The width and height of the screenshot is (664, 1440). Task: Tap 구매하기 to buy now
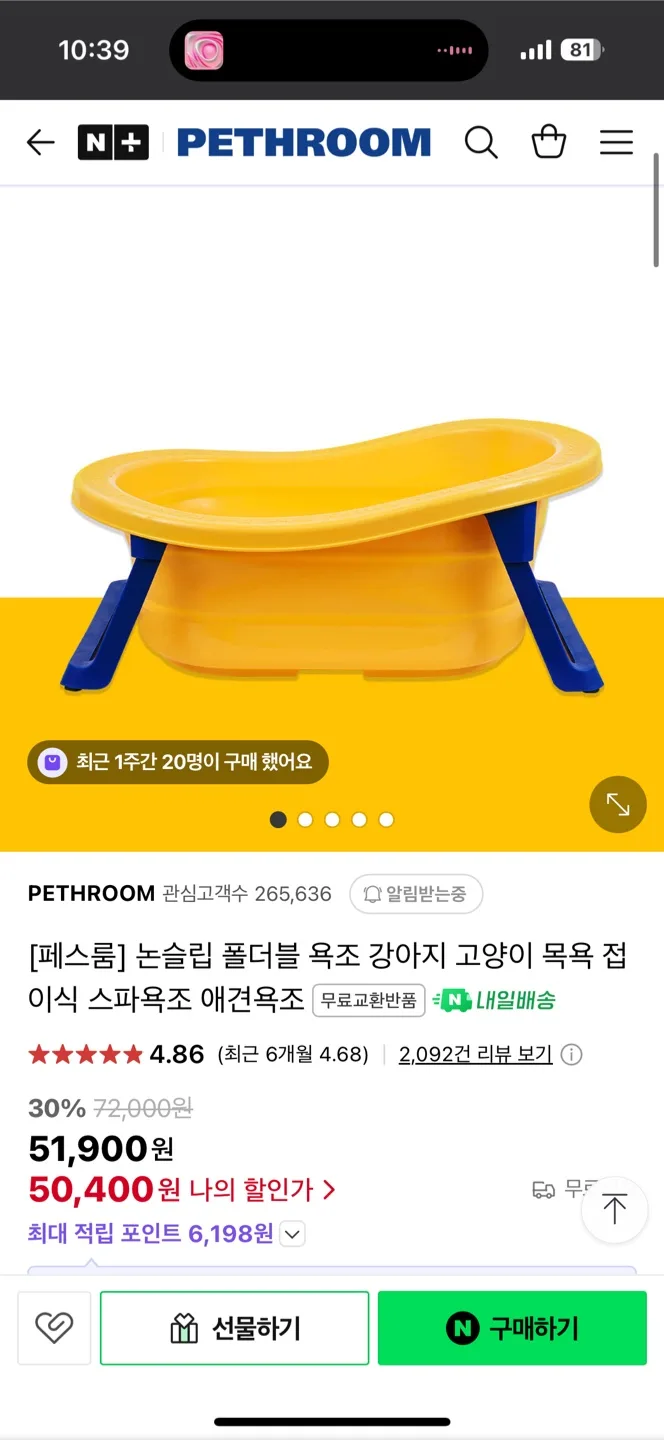pyautogui.click(x=512, y=1328)
